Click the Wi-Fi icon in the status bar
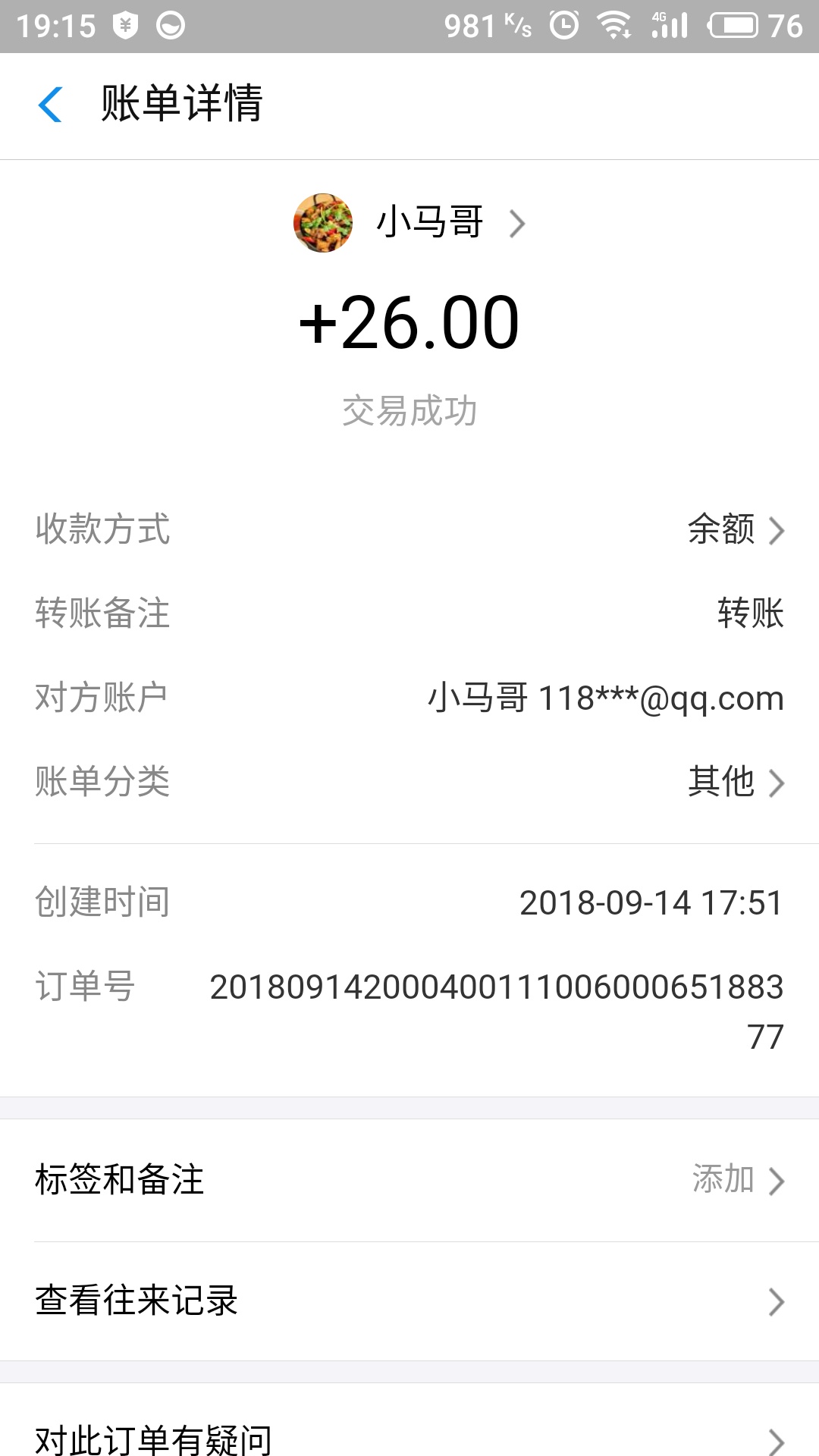Screen dimensions: 819x1456 (616, 25)
